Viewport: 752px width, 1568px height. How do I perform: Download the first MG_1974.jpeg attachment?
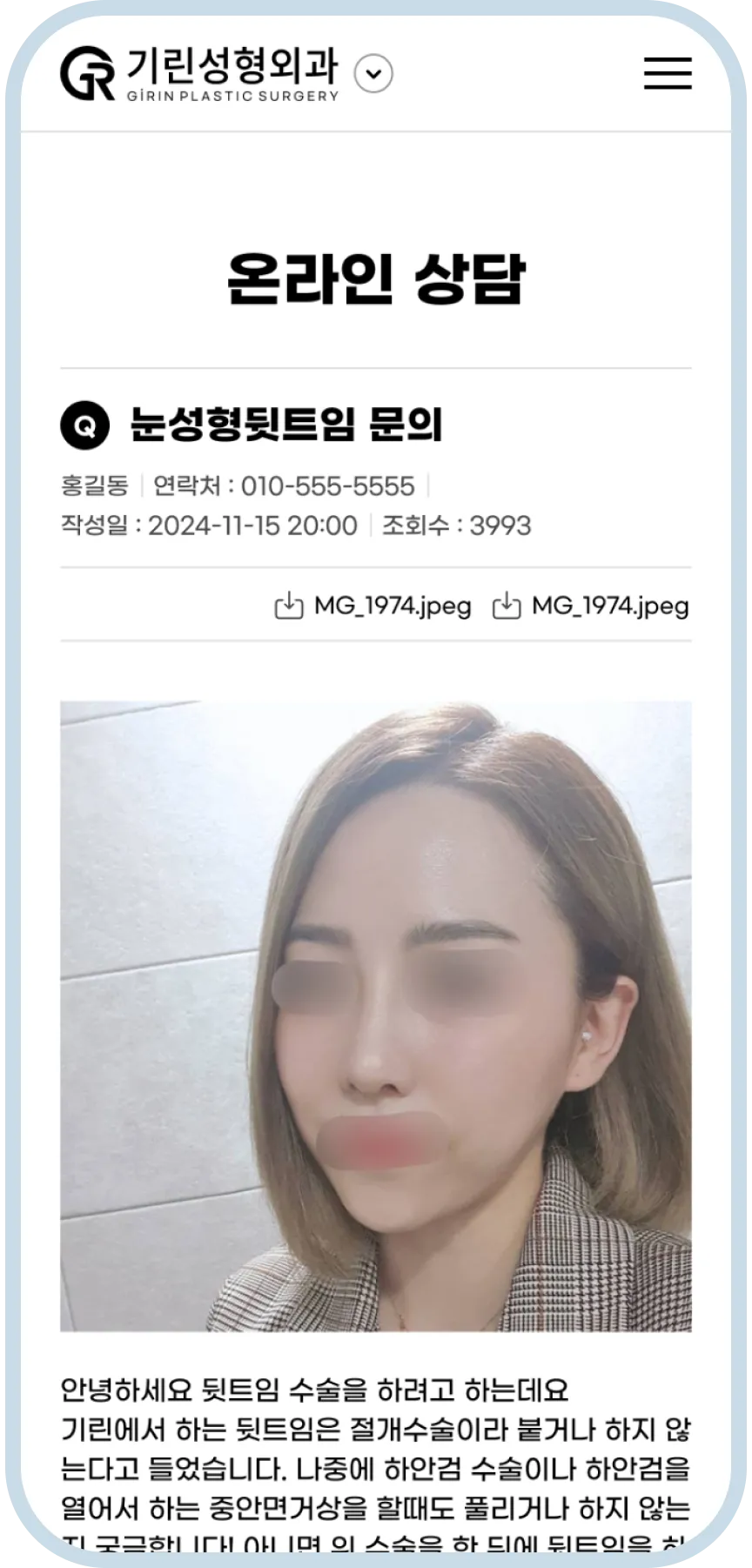(x=373, y=606)
